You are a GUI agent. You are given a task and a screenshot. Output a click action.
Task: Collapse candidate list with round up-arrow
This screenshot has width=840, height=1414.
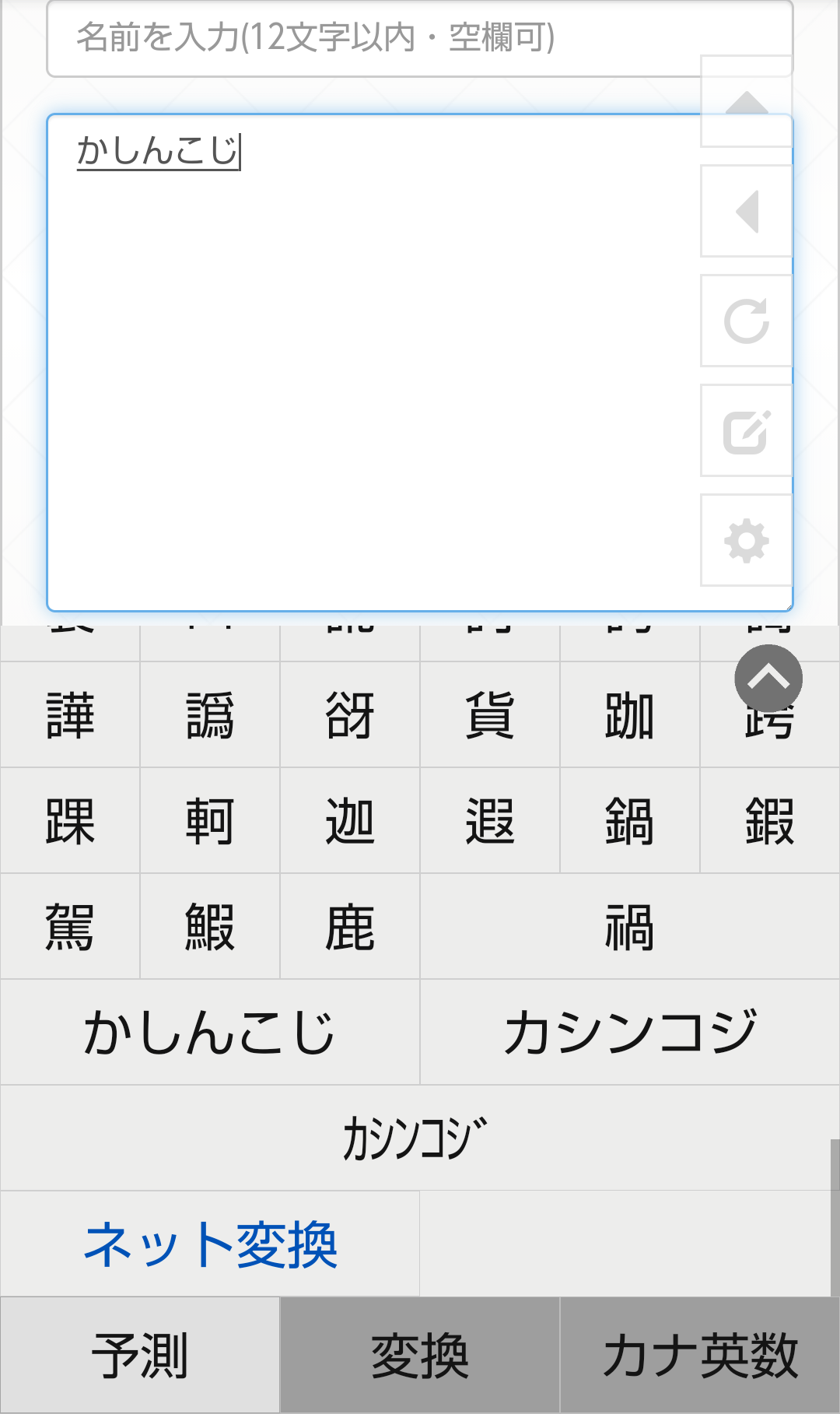(x=768, y=679)
